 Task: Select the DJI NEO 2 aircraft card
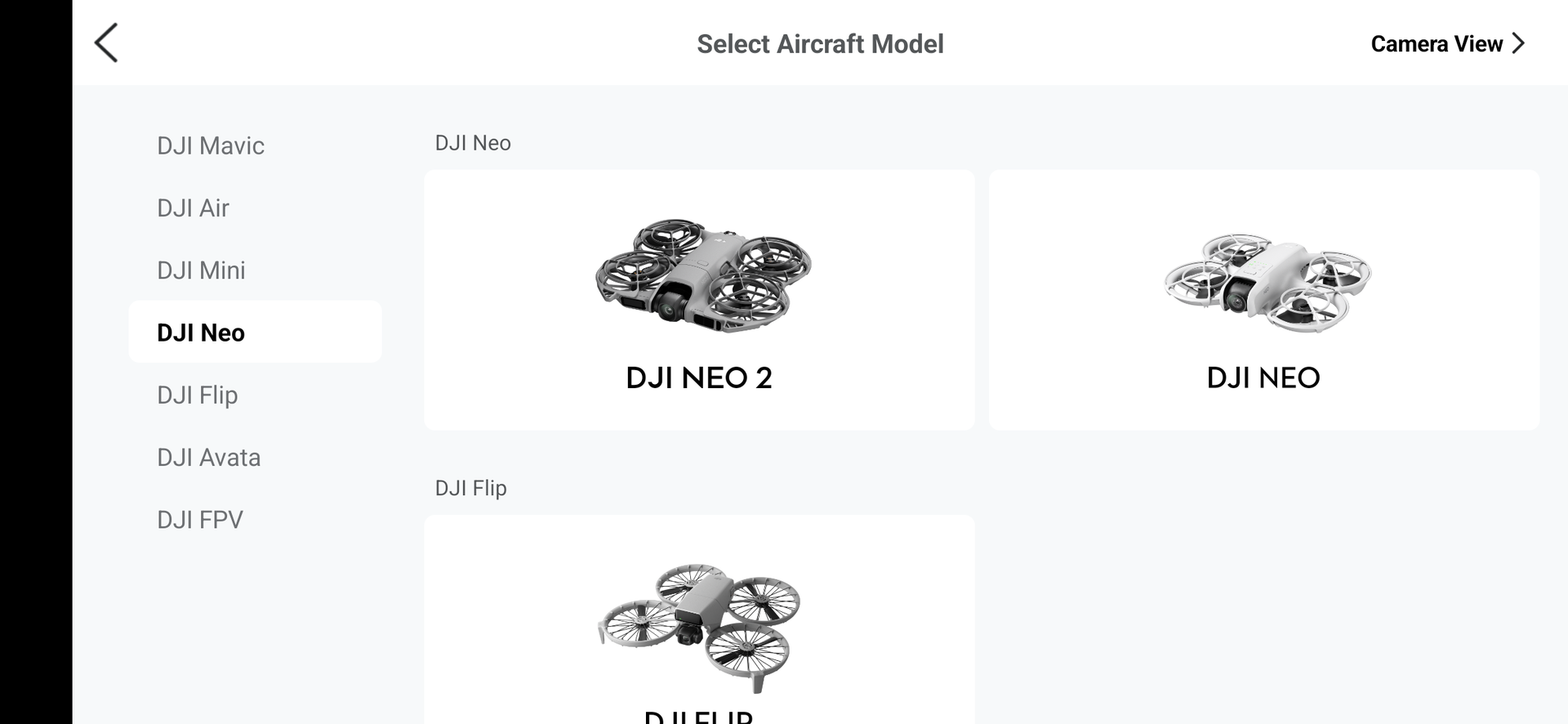click(698, 300)
